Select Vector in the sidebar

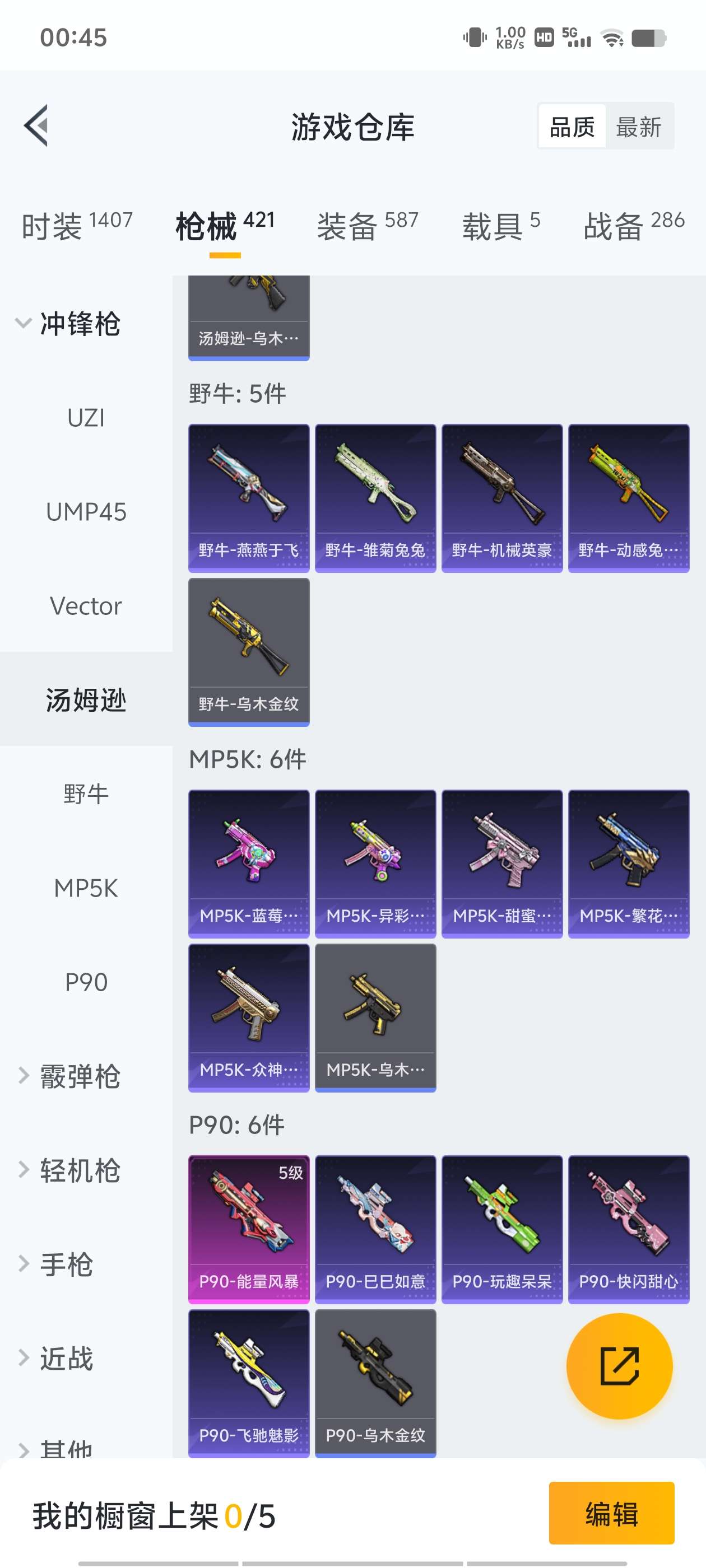86,606
